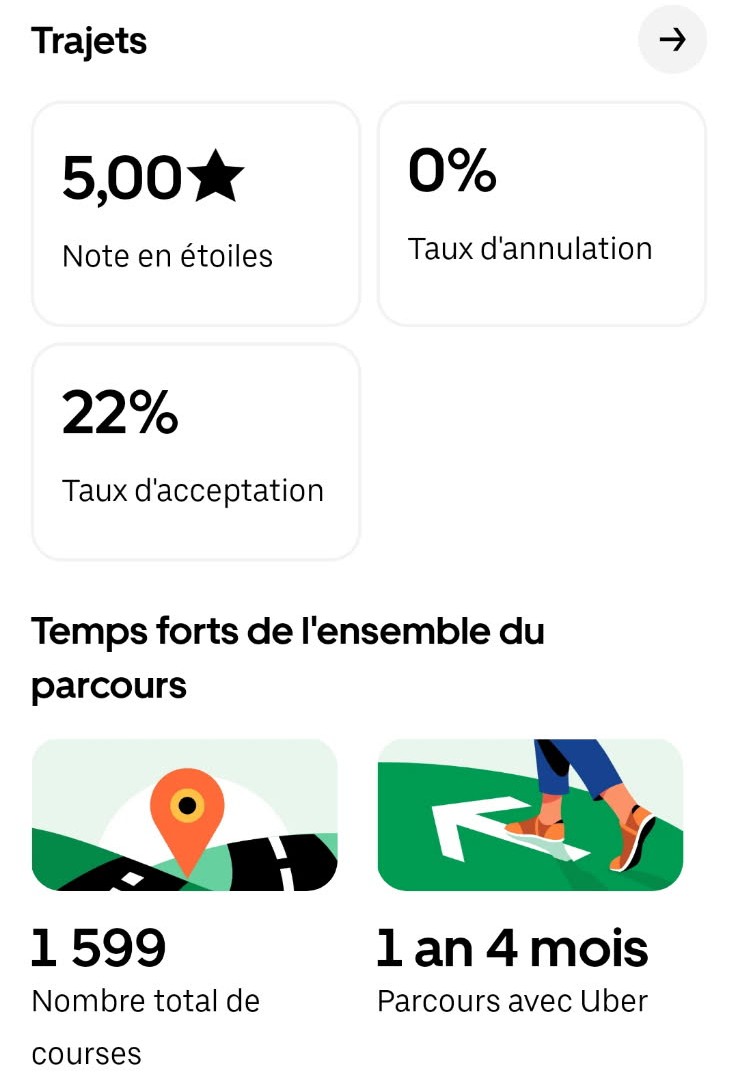The image size is (738, 1079).
Task: Tap the circular arrow button top right
Action: 672,40
